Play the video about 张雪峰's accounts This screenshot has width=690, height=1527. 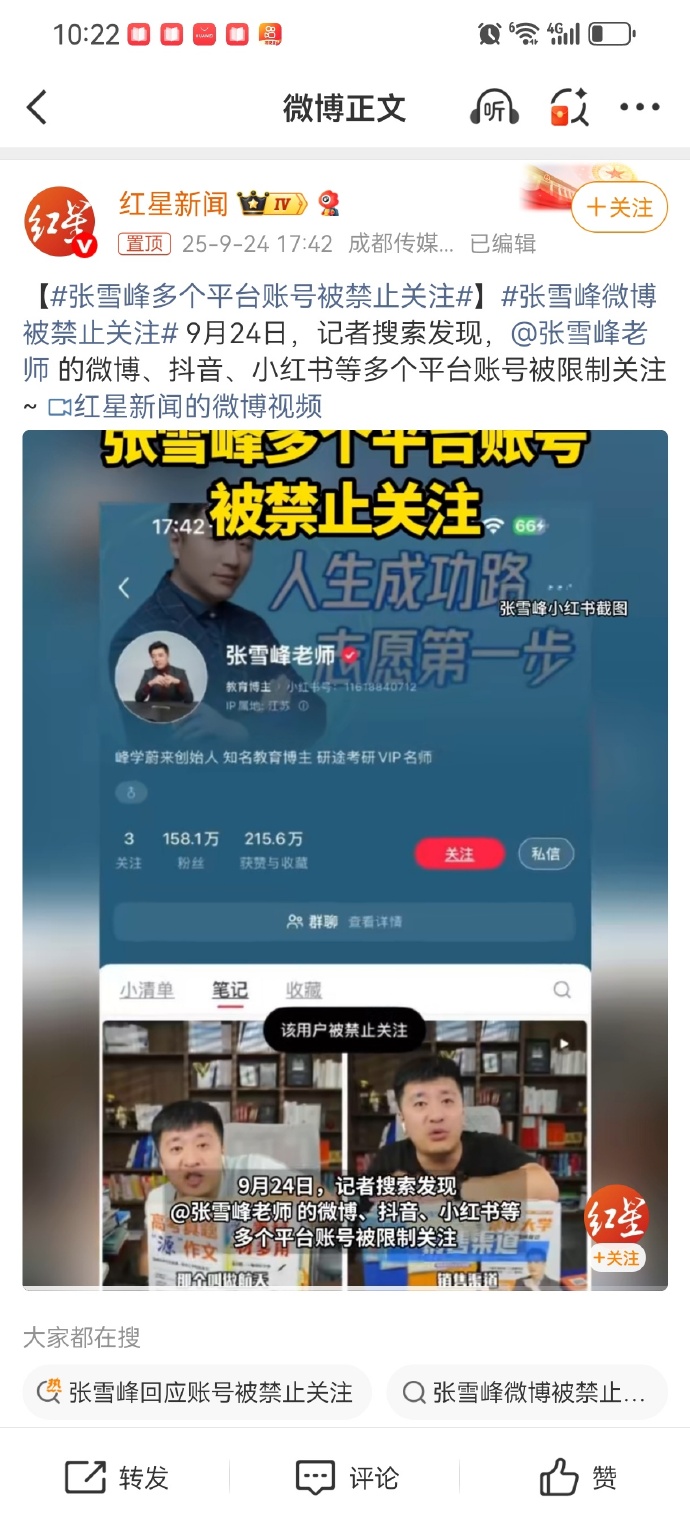[x=345, y=860]
